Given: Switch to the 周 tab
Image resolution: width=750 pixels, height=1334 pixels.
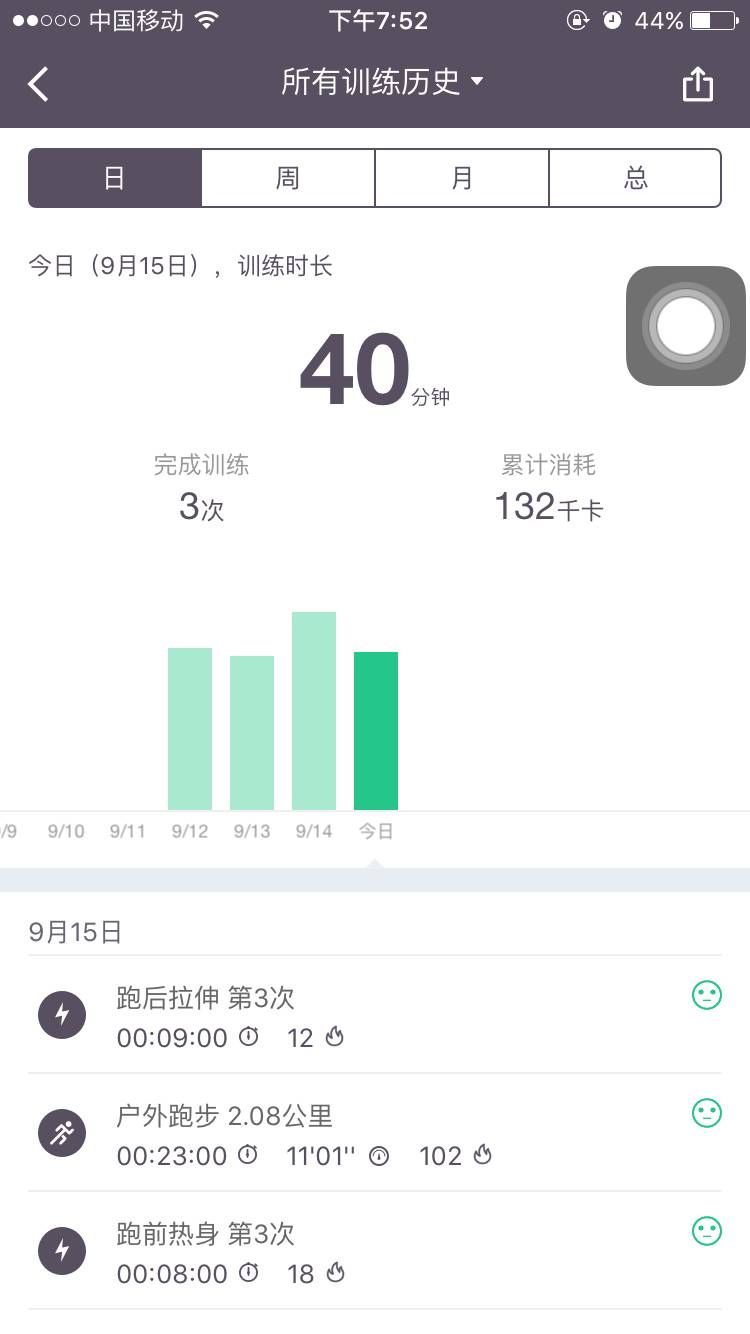Looking at the screenshot, I should (x=288, y=178).
